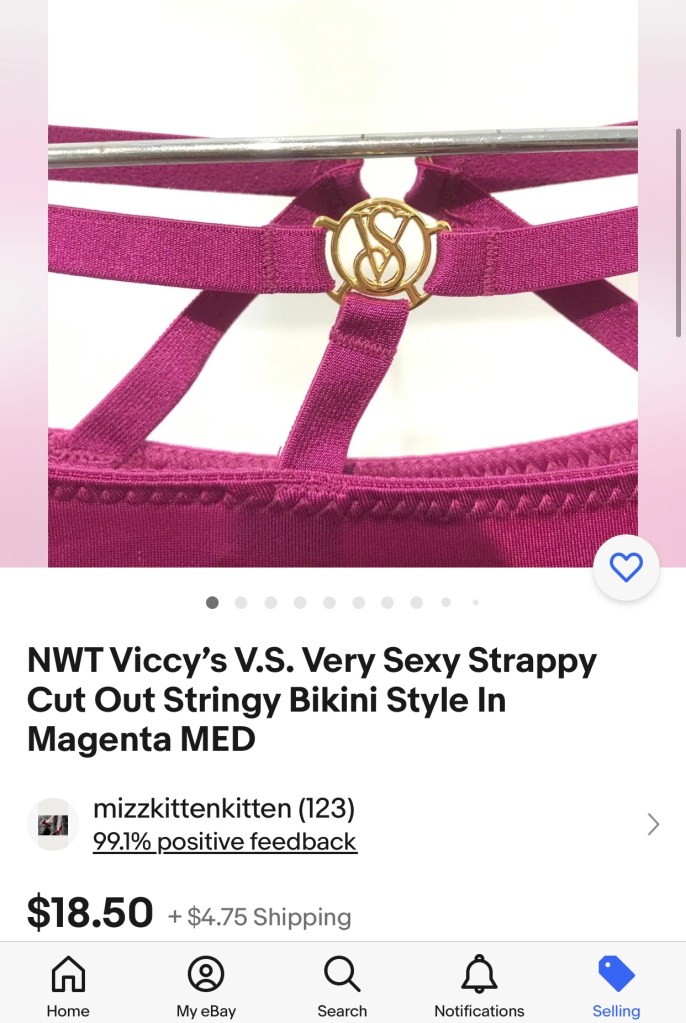This screenshot has height=1023, width=686.
Task: Open the Notifications tab
Action: click(479, 984)
